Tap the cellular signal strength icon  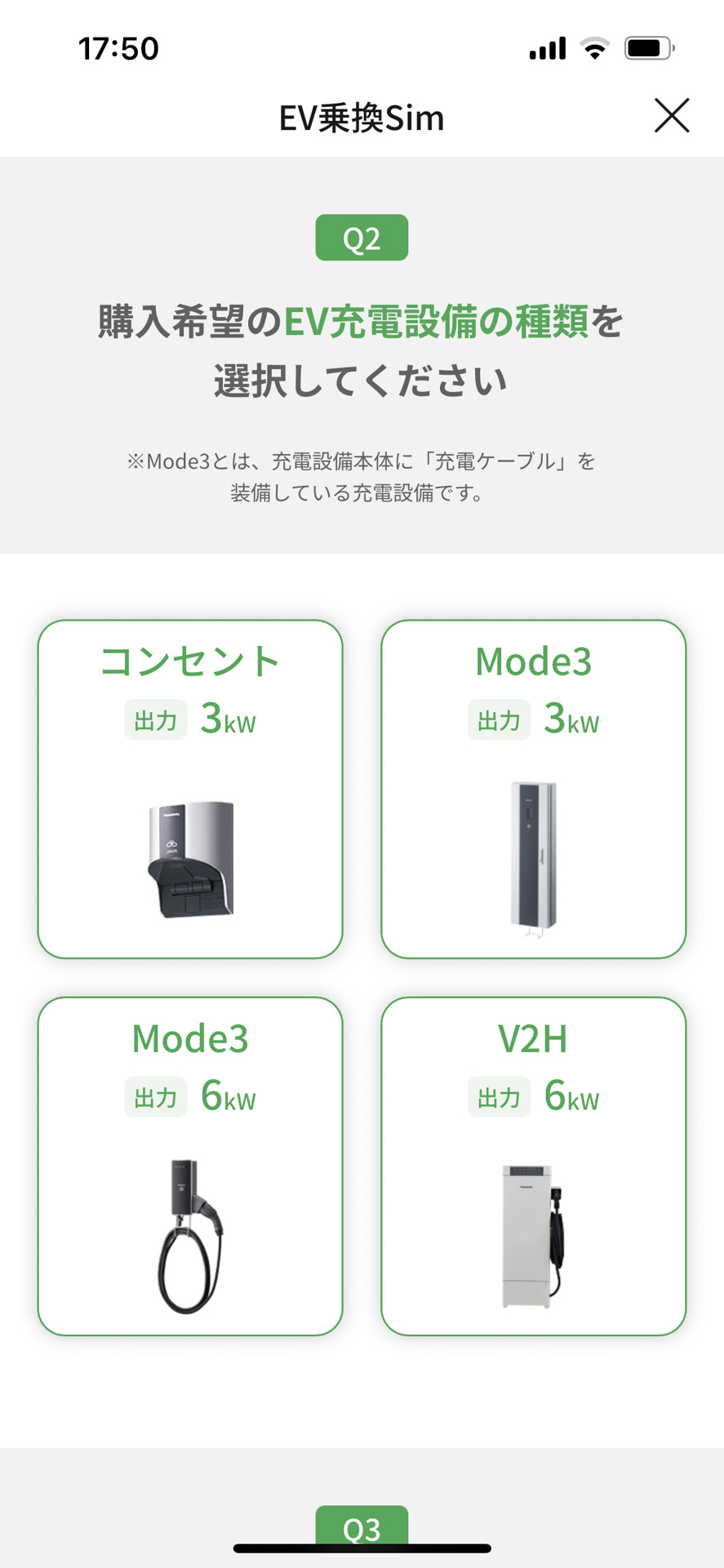548,48
